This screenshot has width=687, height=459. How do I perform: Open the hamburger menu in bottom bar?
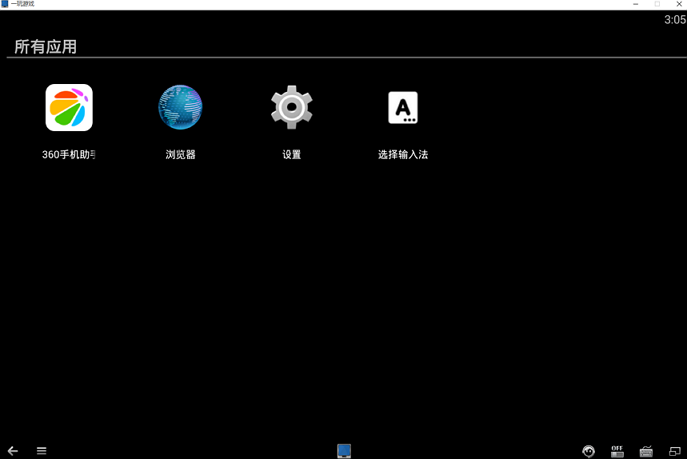click(41, 451)
